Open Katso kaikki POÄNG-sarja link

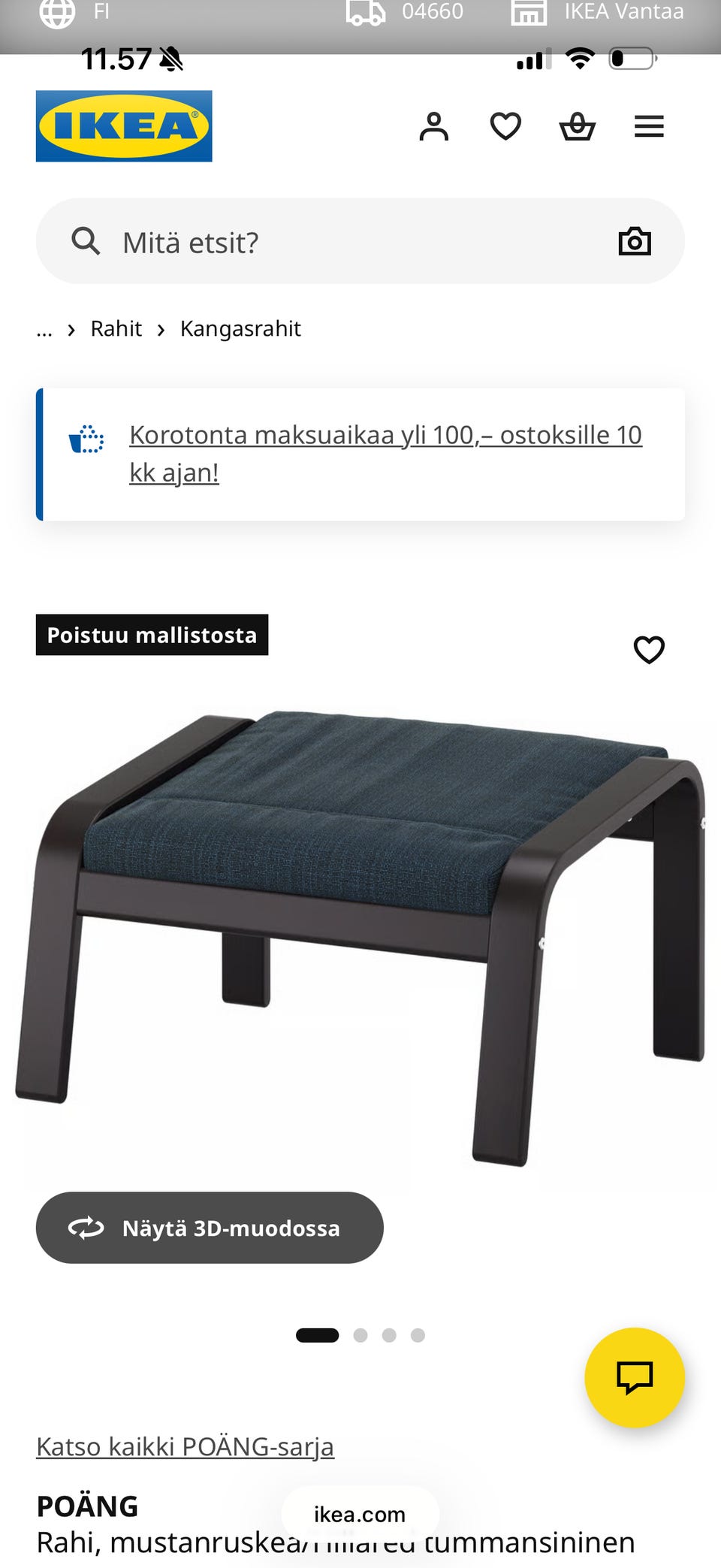[186, 1446]
